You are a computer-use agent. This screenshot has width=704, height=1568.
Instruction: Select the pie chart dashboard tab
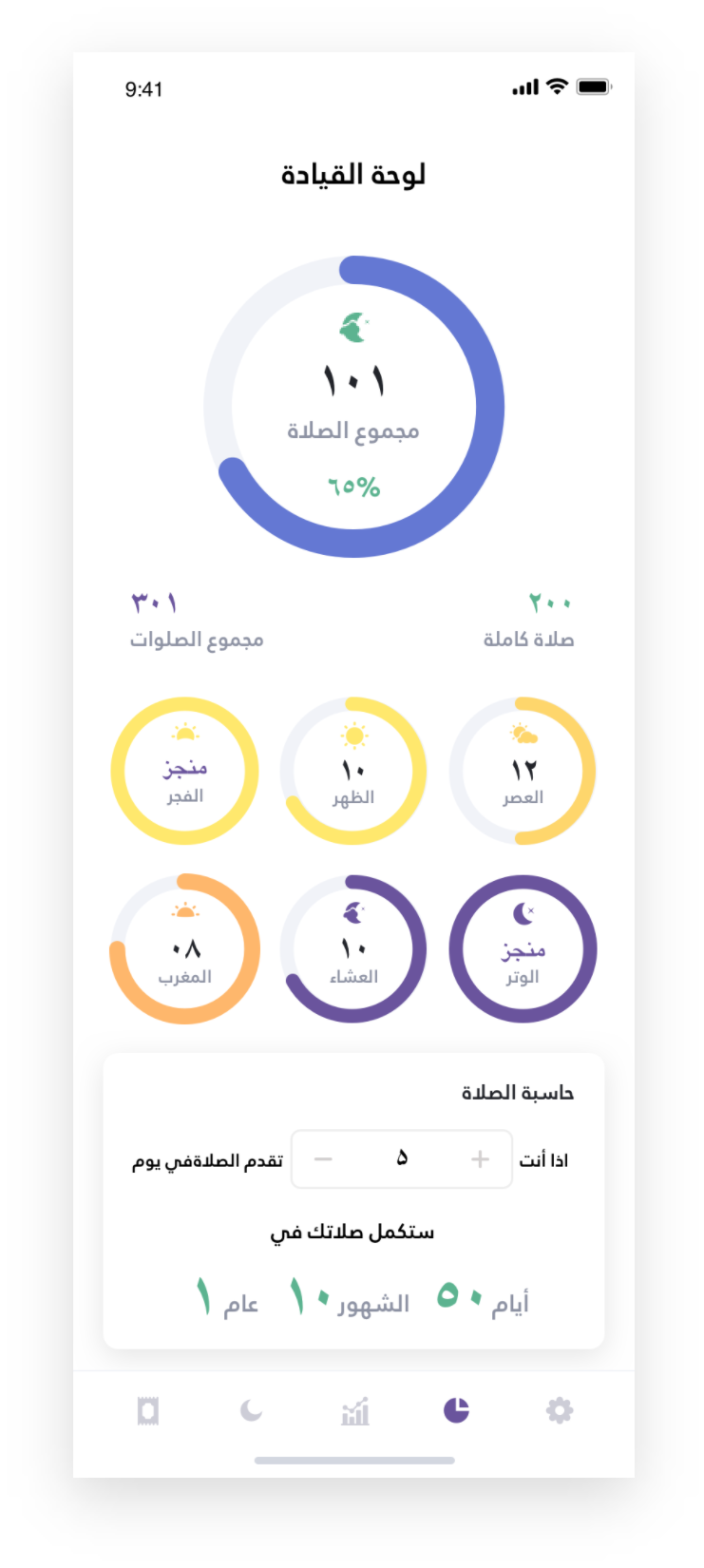[x=456, y=1410]
